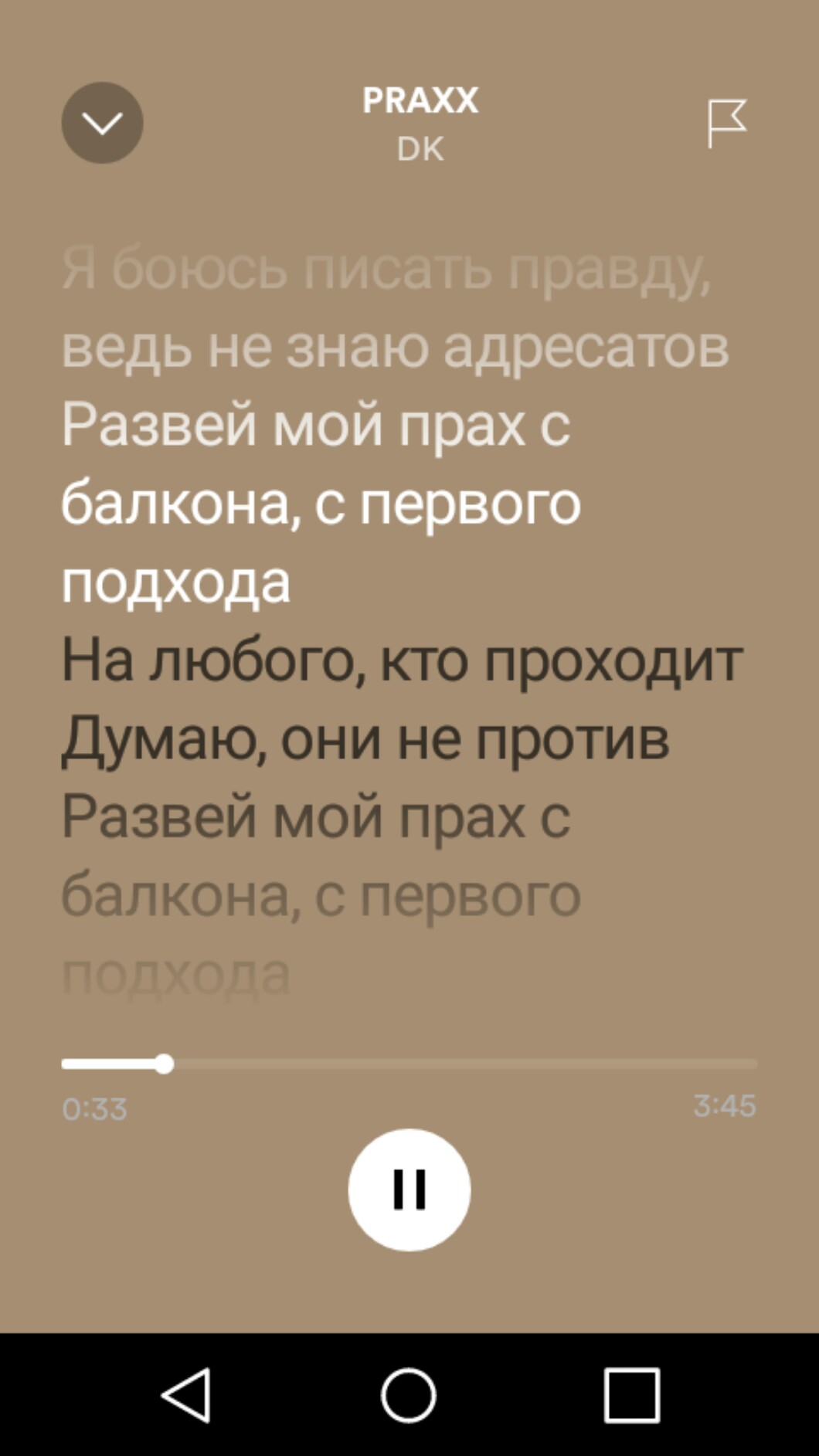Open the recent apps overview
819x1456 pixels.
pyautogui.click(x=631, y=1395)
